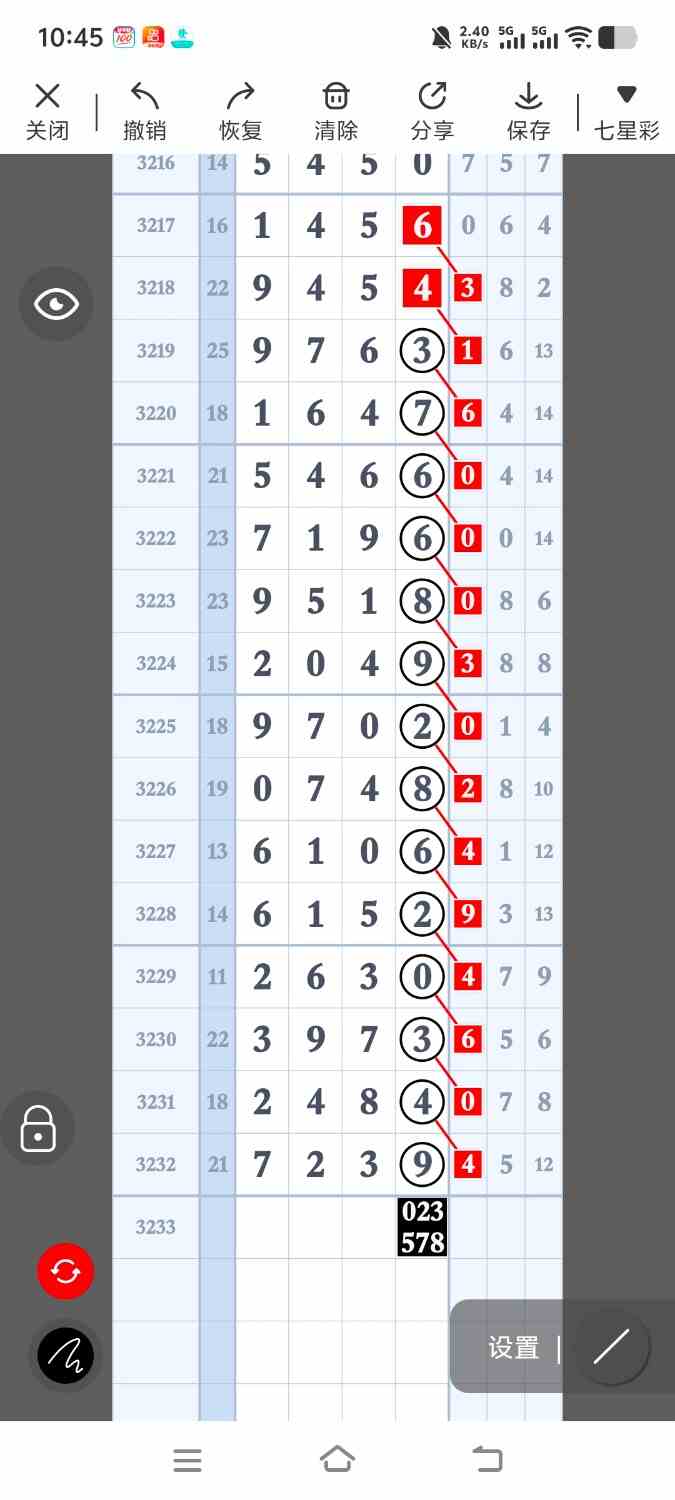Undo the last drawing action
The height and width of the screenshot is (1500, 675).
click(144, 111)
